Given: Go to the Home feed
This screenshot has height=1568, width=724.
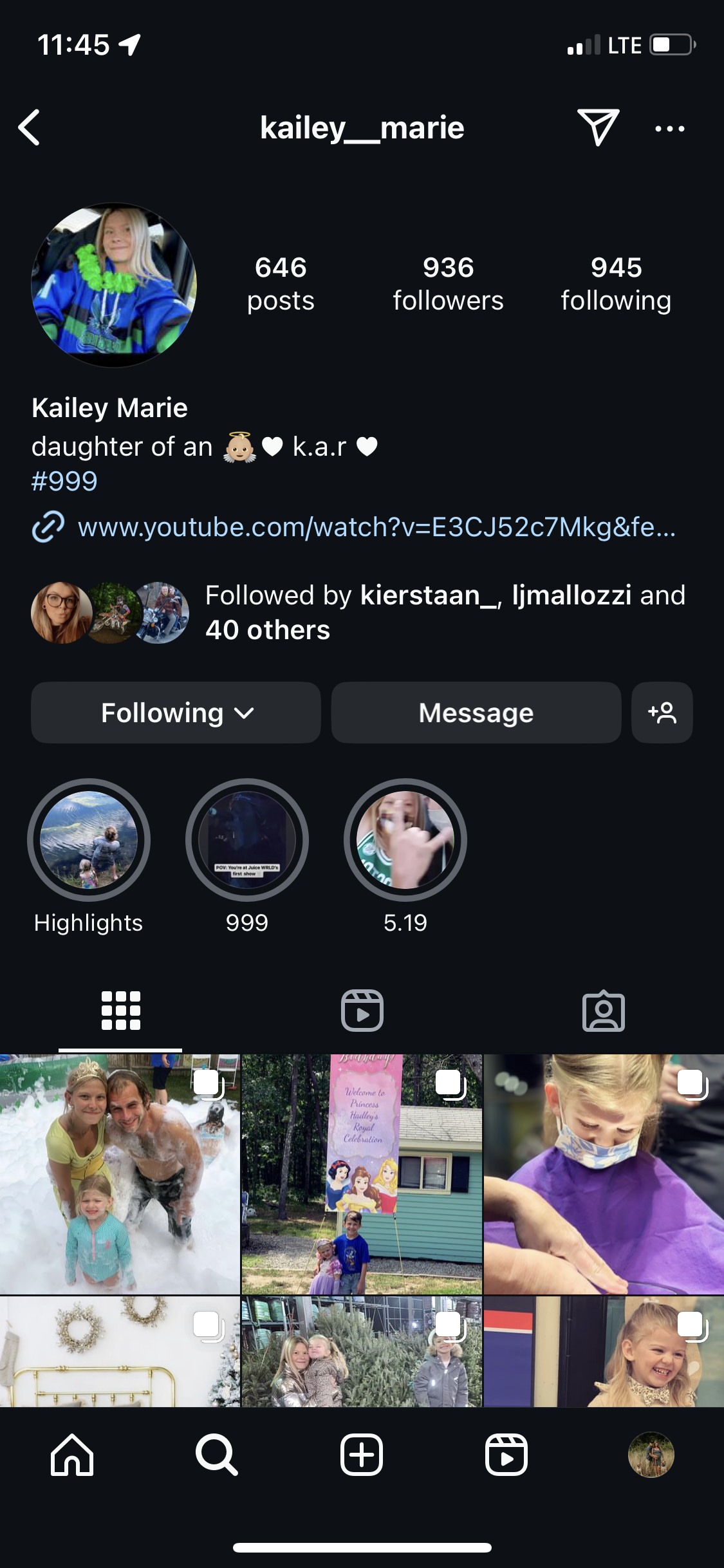Looking at the screenshot, I should 72,1455.
